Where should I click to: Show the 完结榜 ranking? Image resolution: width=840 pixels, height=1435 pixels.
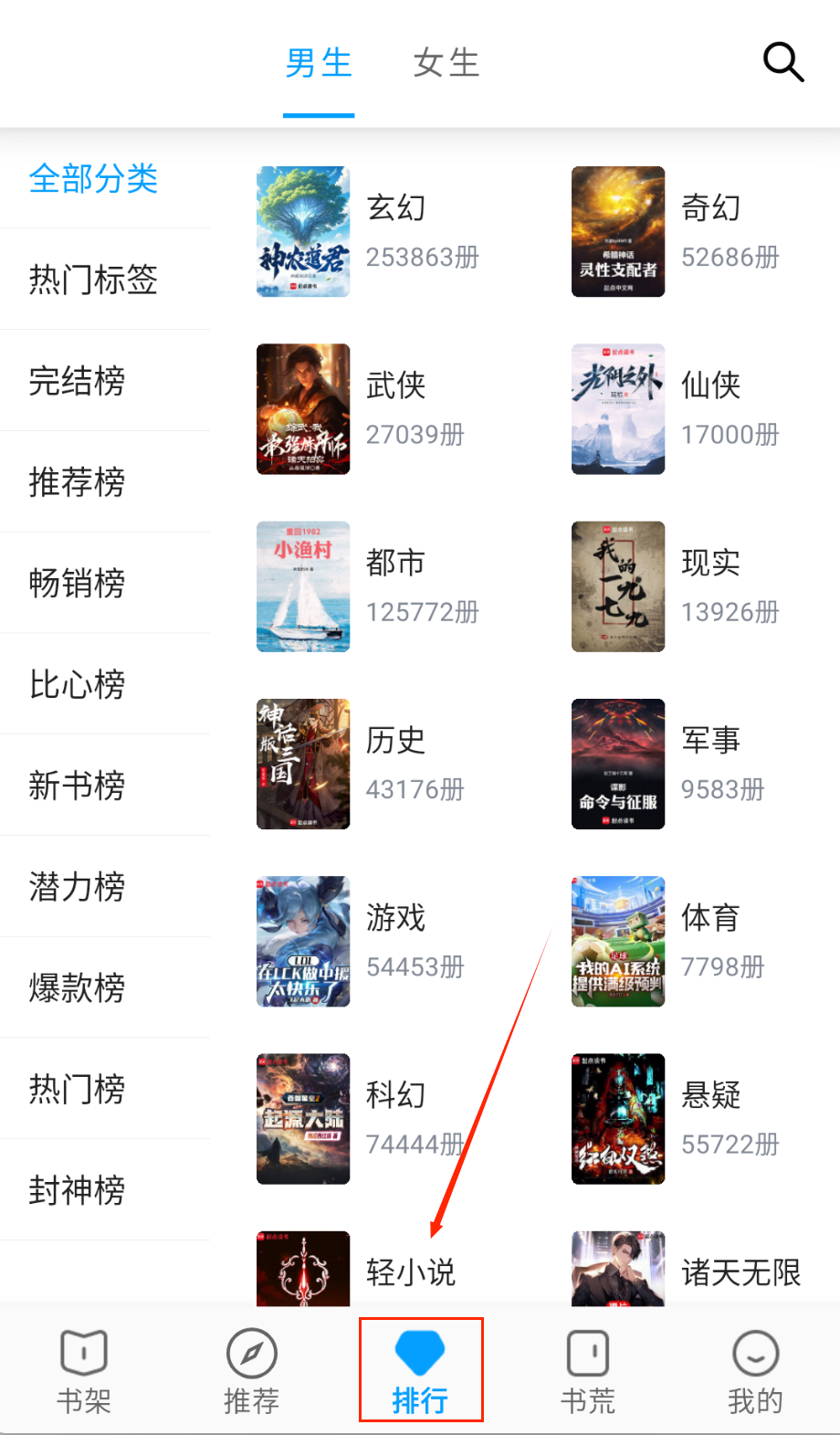point(77,381)
